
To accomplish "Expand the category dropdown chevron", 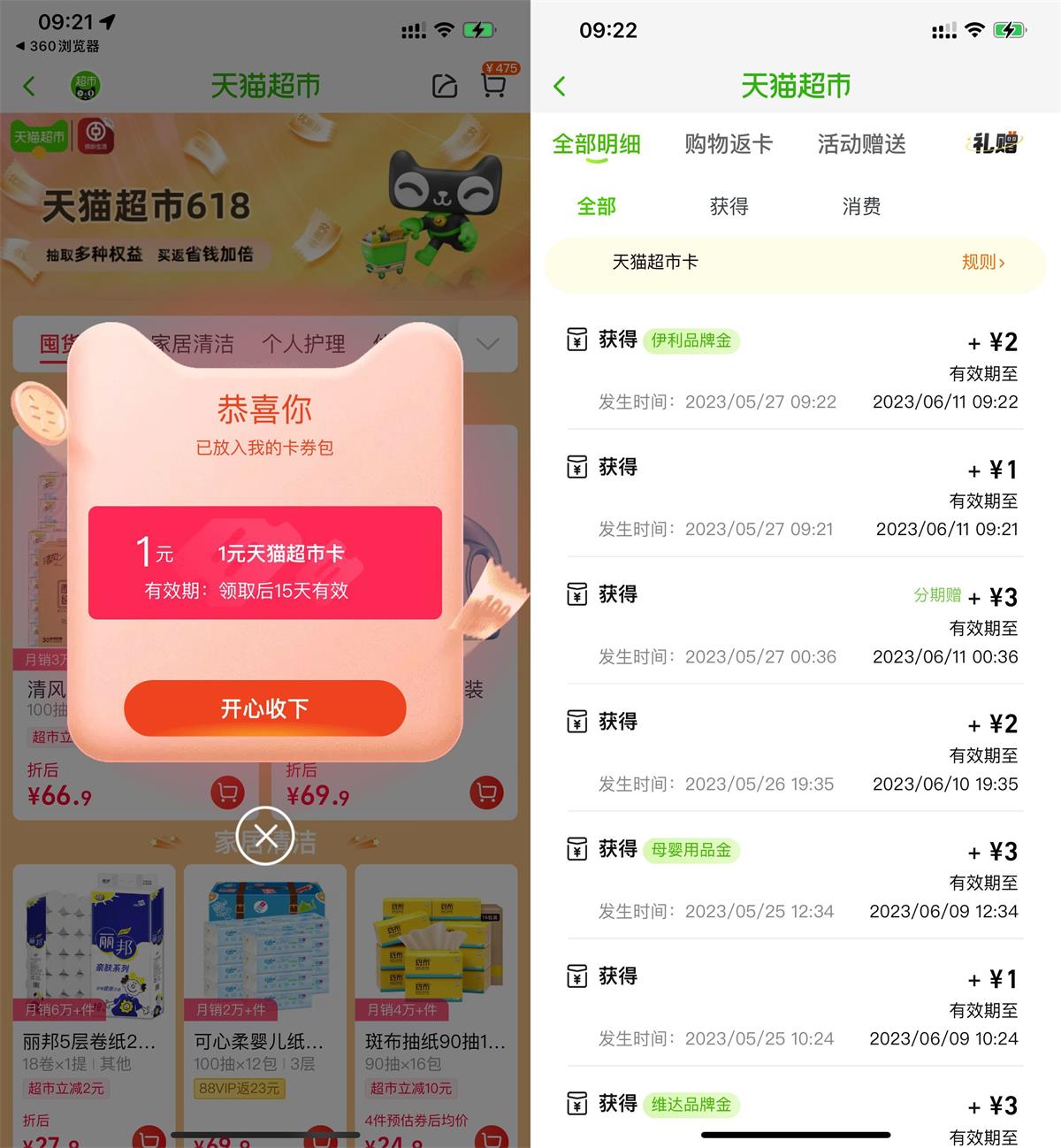I will 487,344.
